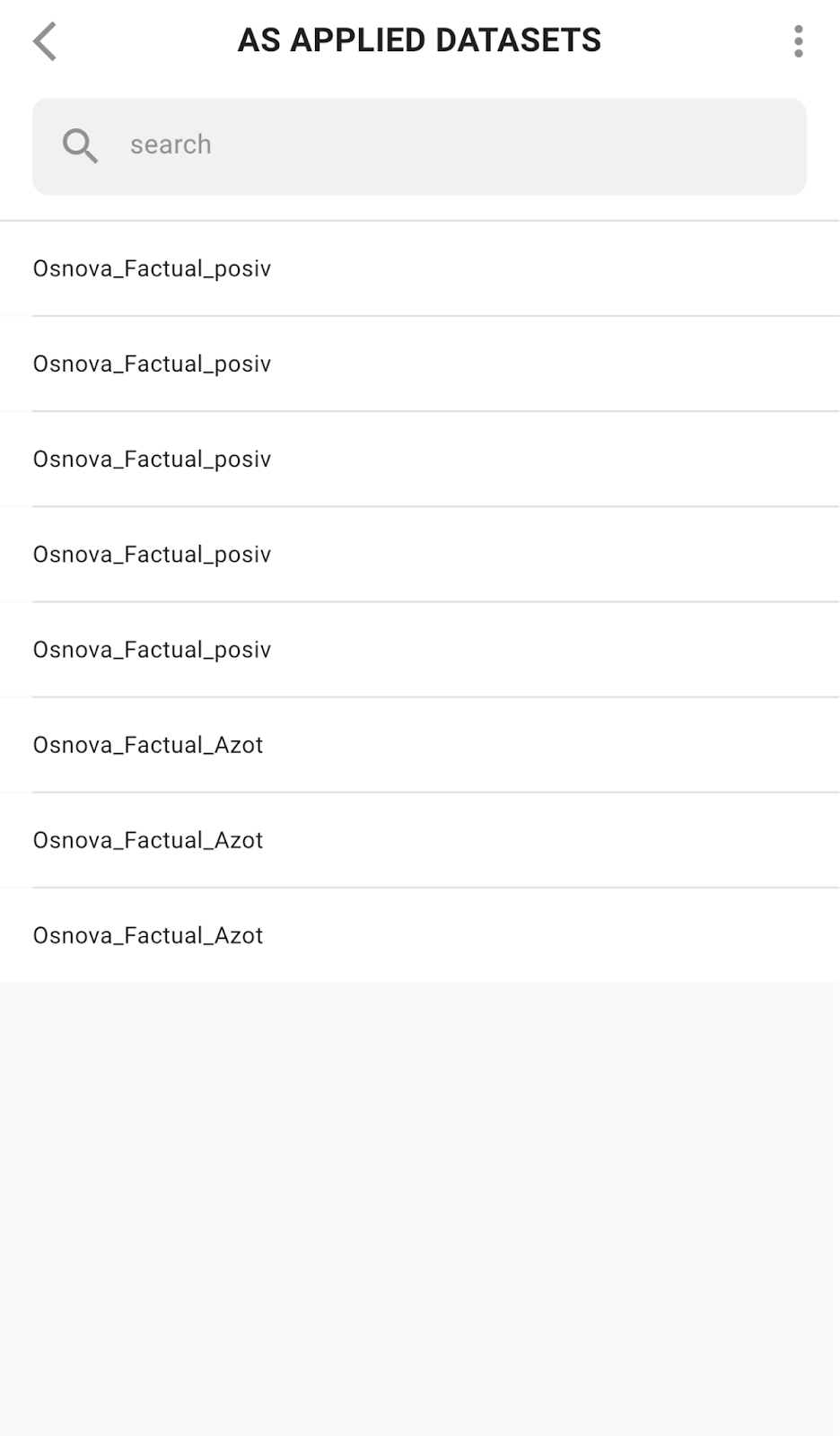Open the three-dot overflow menu
840x1436 pixels.
[x=798, y=41]
